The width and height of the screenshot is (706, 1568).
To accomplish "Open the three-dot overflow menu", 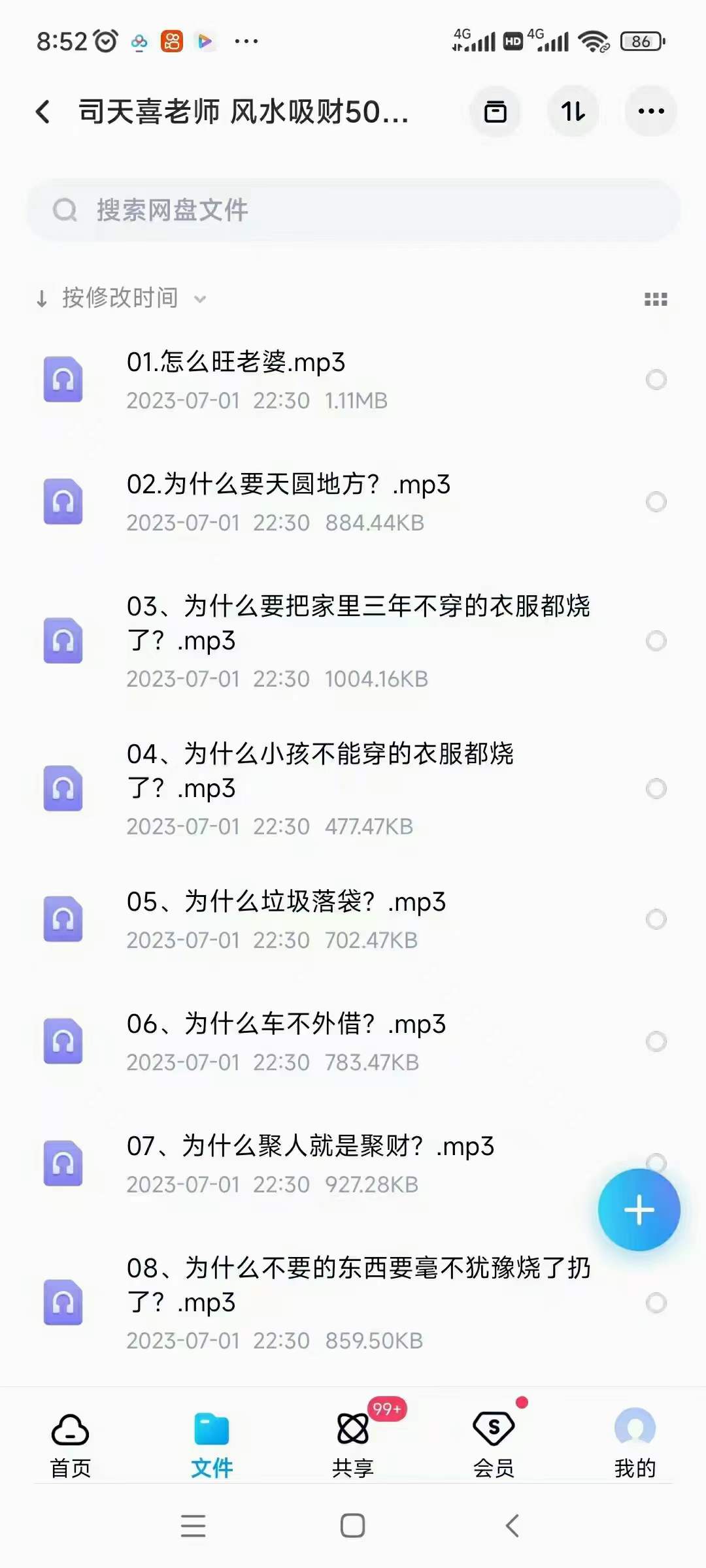I will [650, 112].
